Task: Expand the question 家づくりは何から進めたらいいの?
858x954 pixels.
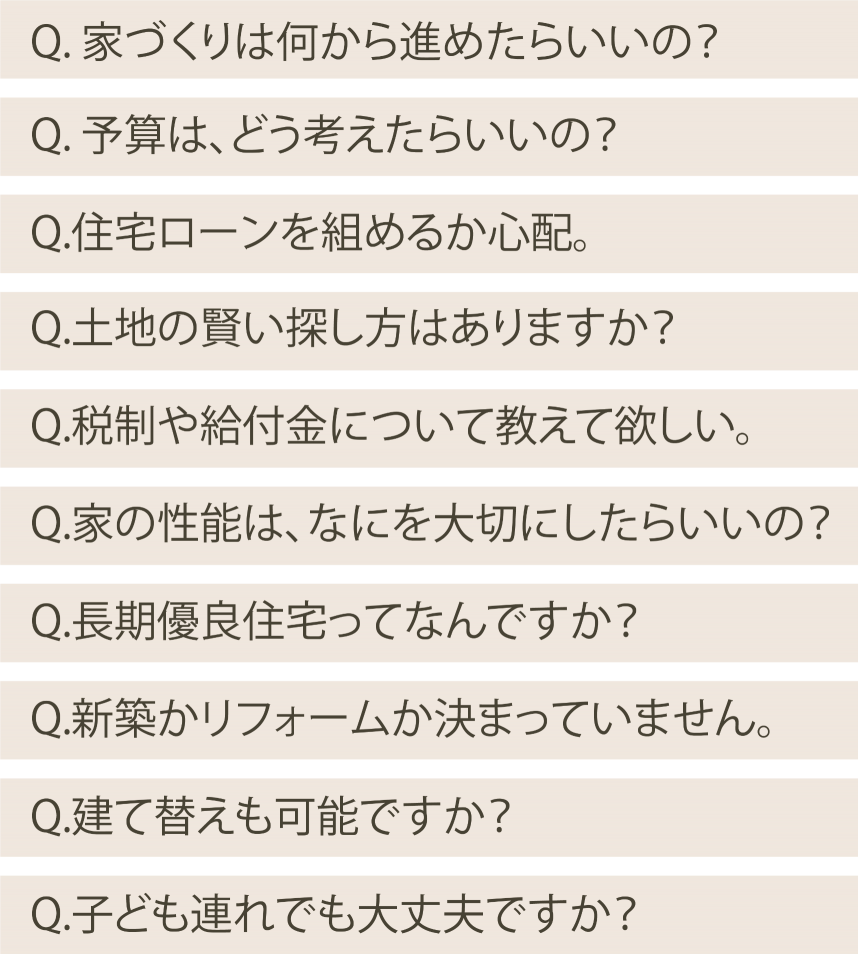Action: 375,43
